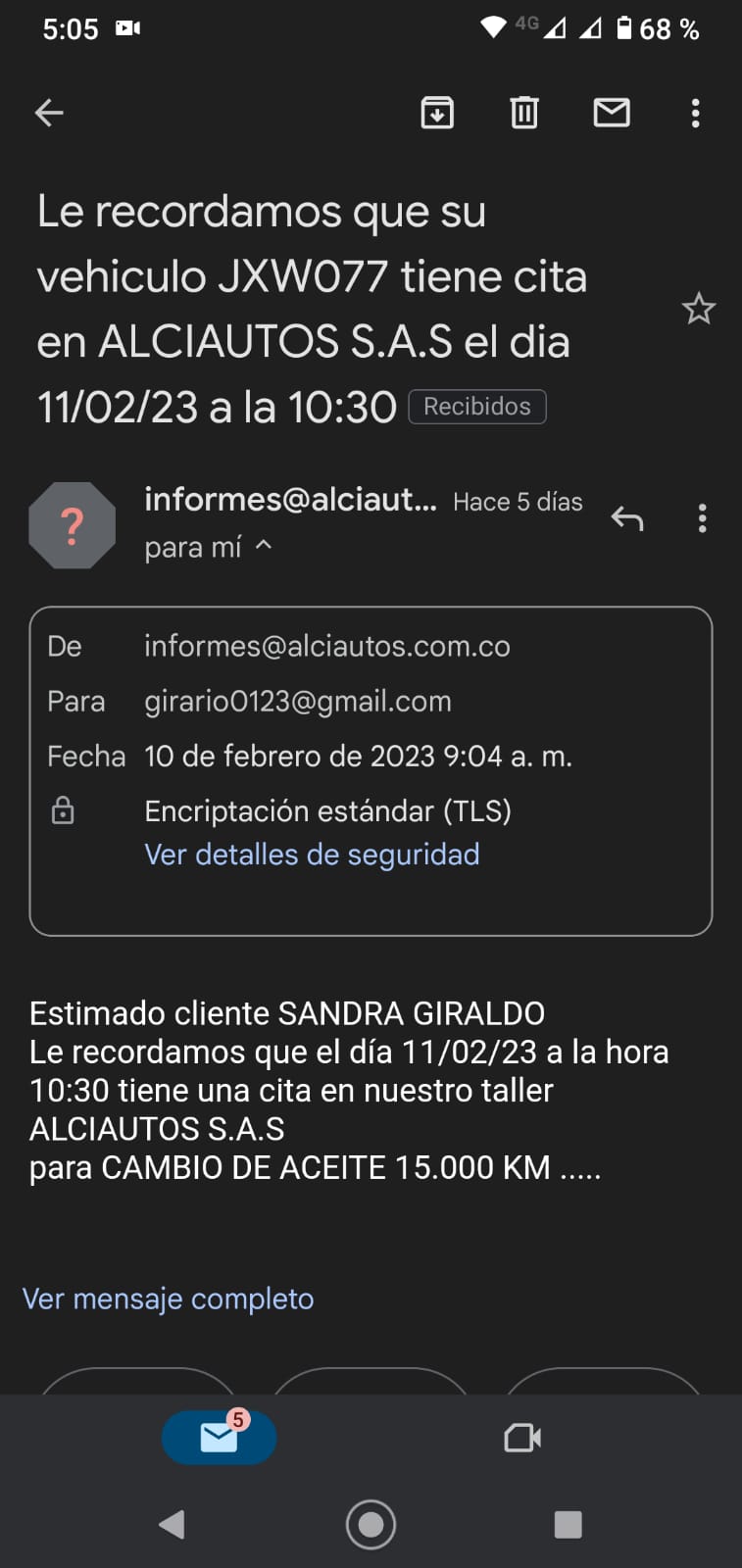The image size is (742, 1568).
Task: Open recent apps with square button
Action: point(568,1524)
